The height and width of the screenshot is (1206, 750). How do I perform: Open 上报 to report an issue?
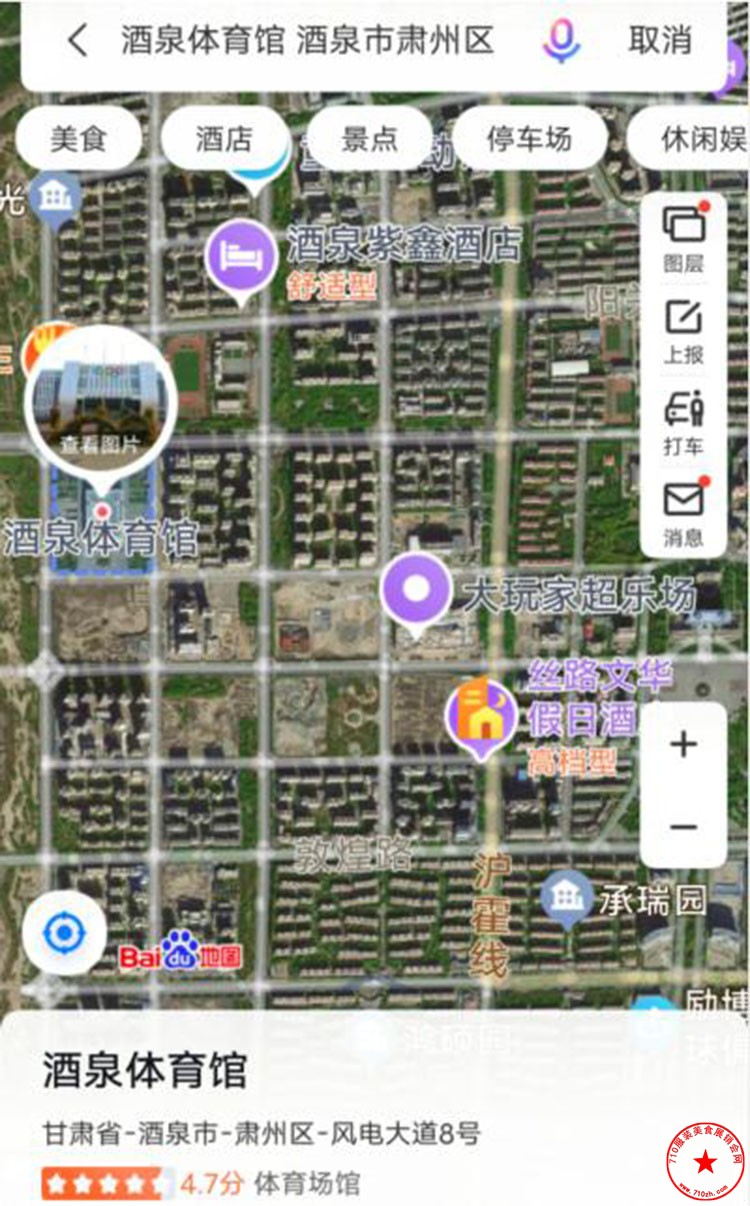(x=684, y=331)
